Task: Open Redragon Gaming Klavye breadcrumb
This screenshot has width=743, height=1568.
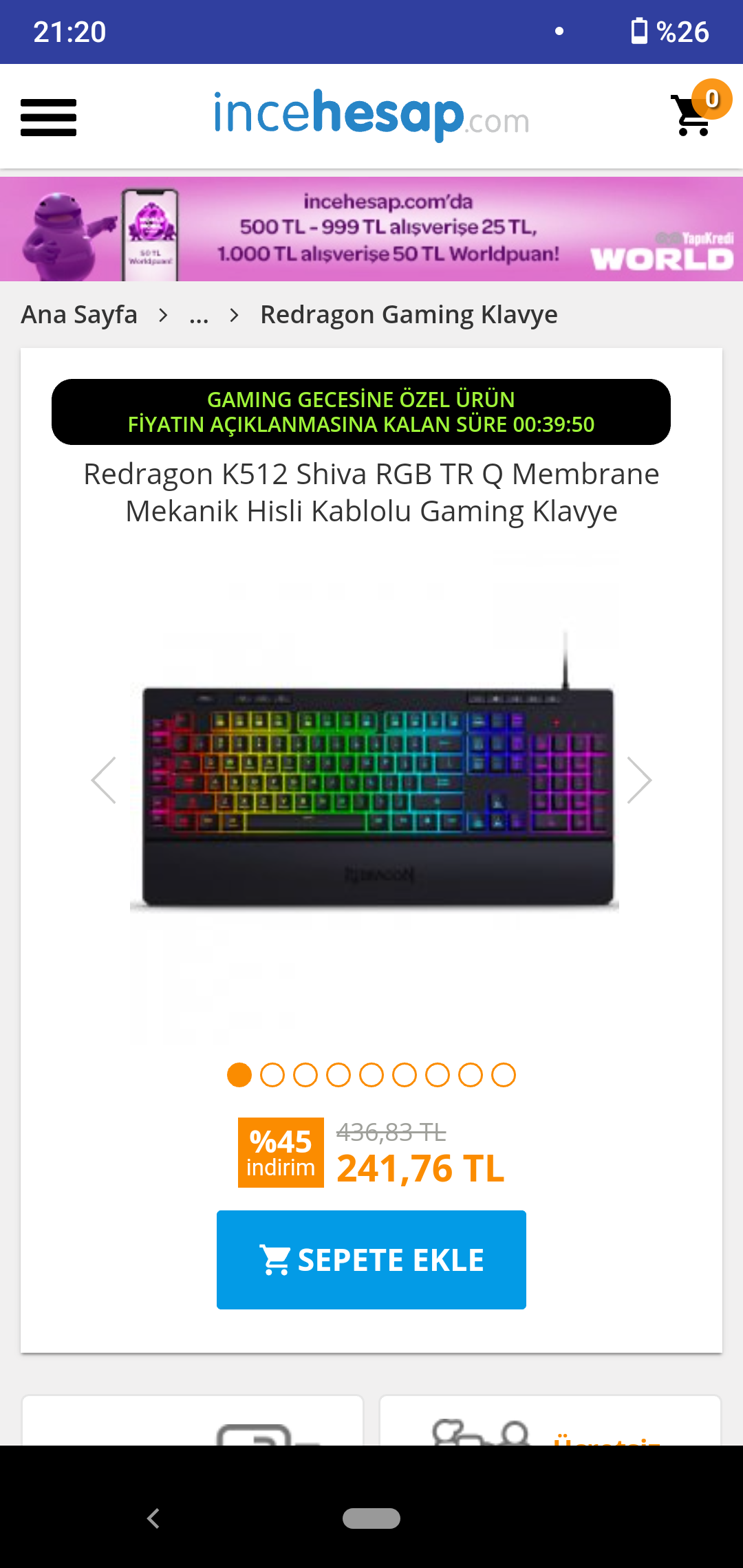Action: pyautogui.click(x=409, y=315)
